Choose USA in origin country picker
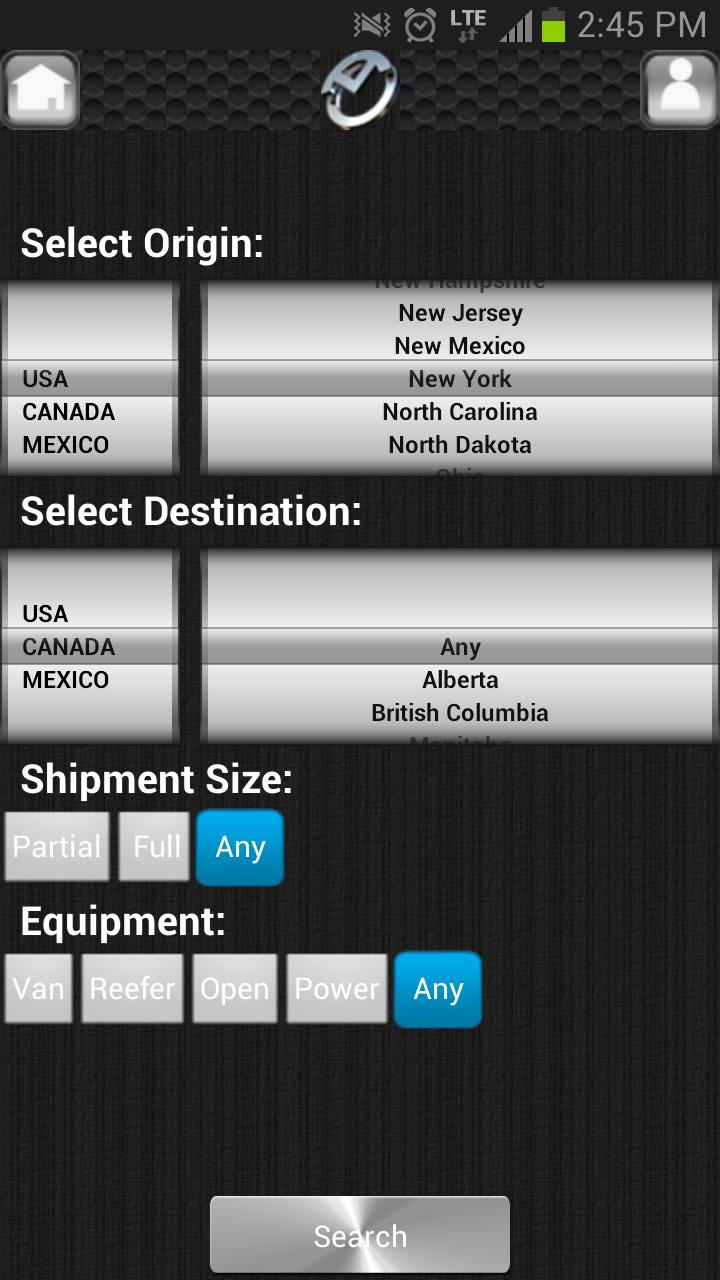The height and width of the screenshot is (1280, 720). pyautogui.click(x=88, y=379)
